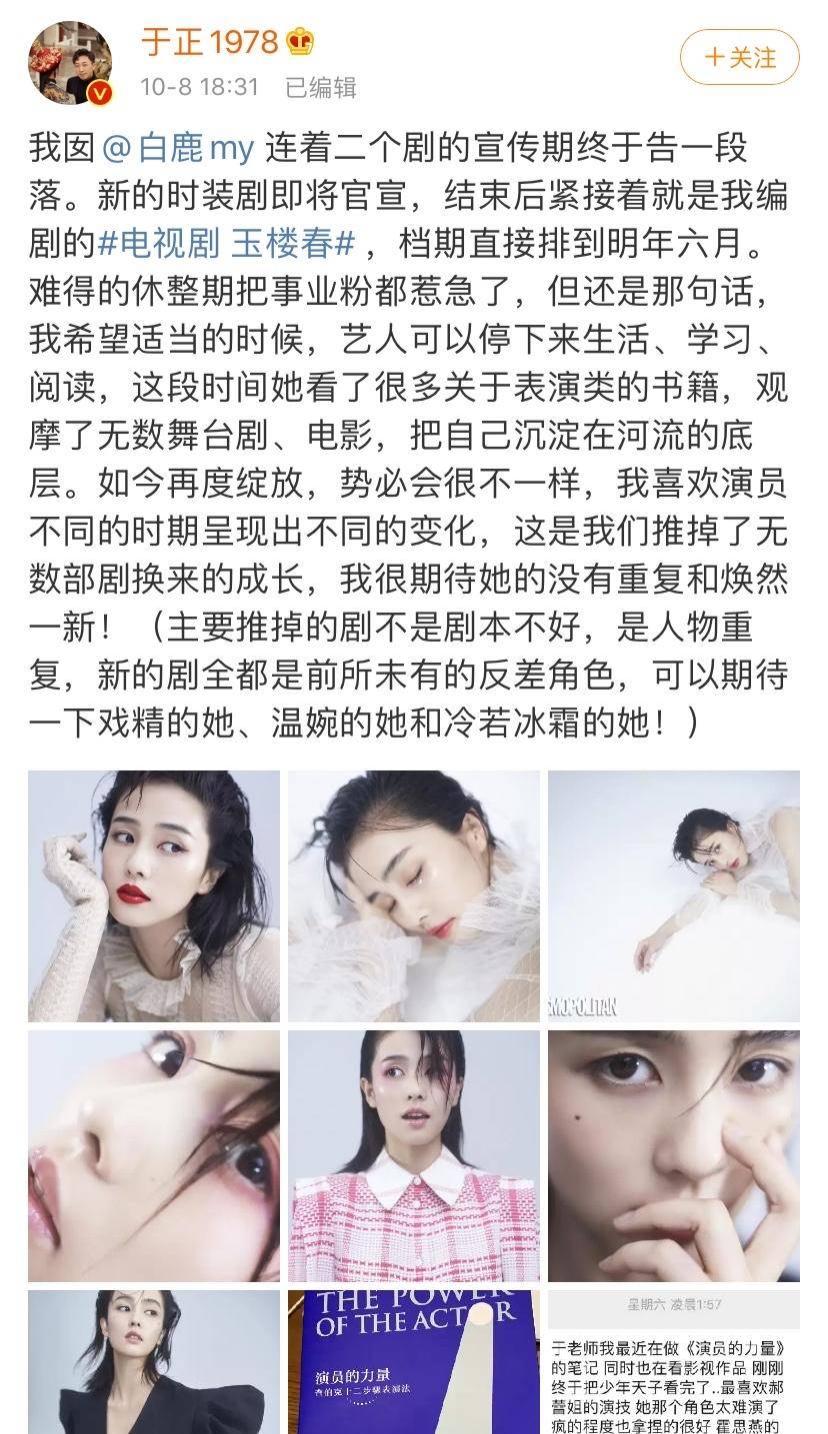The width and height of the screenshot is (828, 1434).
Task: Open the 于正1978 username link
Action: [x=209, y=41]
